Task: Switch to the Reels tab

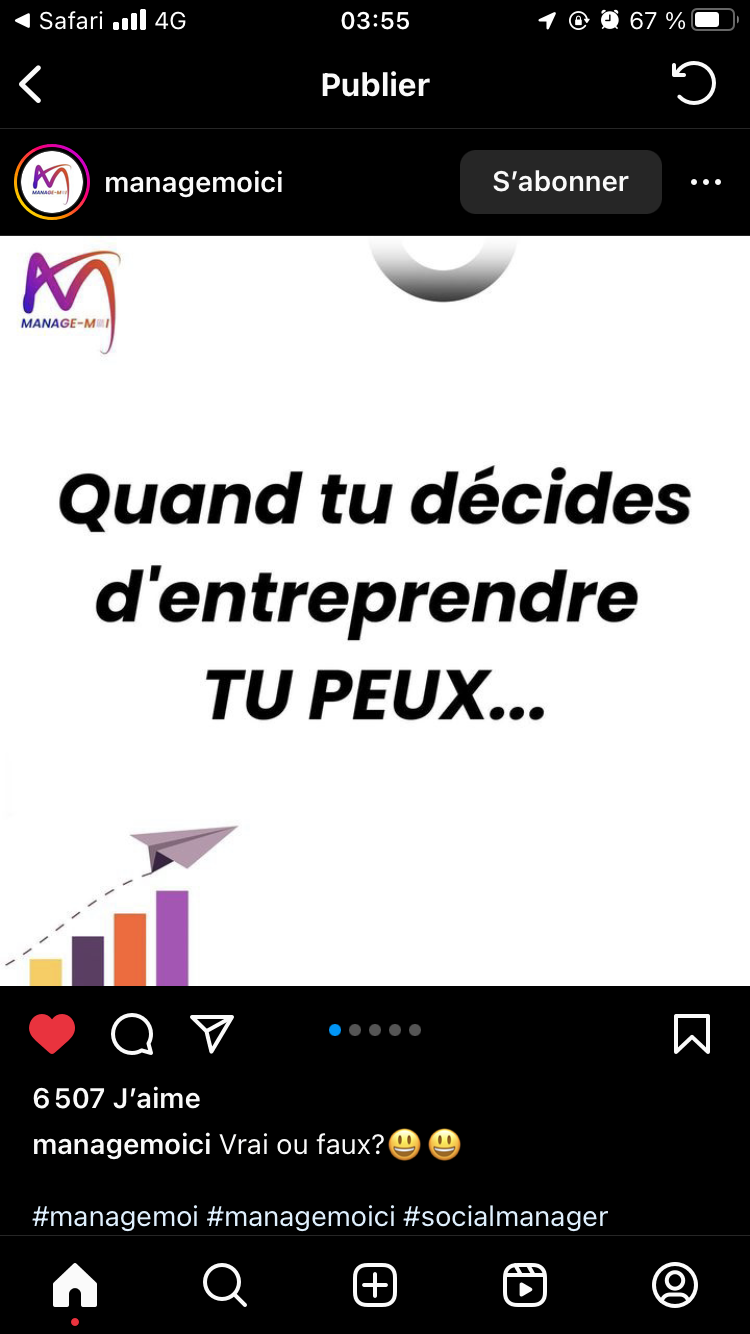Action: point(525,1285)
